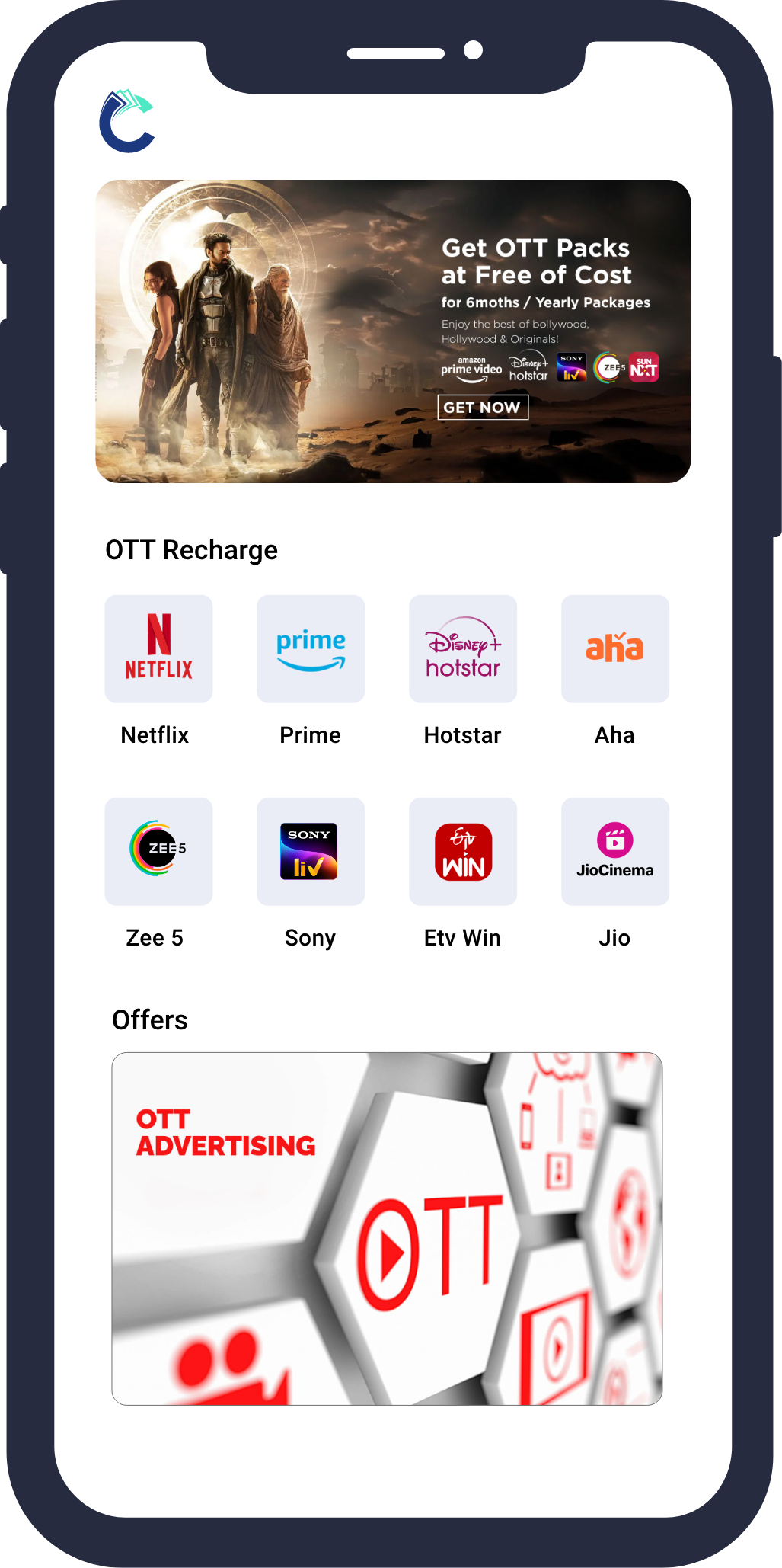Open Zee 5 recharge
This screenshot has width=782, height=1568.
(158, 852)
